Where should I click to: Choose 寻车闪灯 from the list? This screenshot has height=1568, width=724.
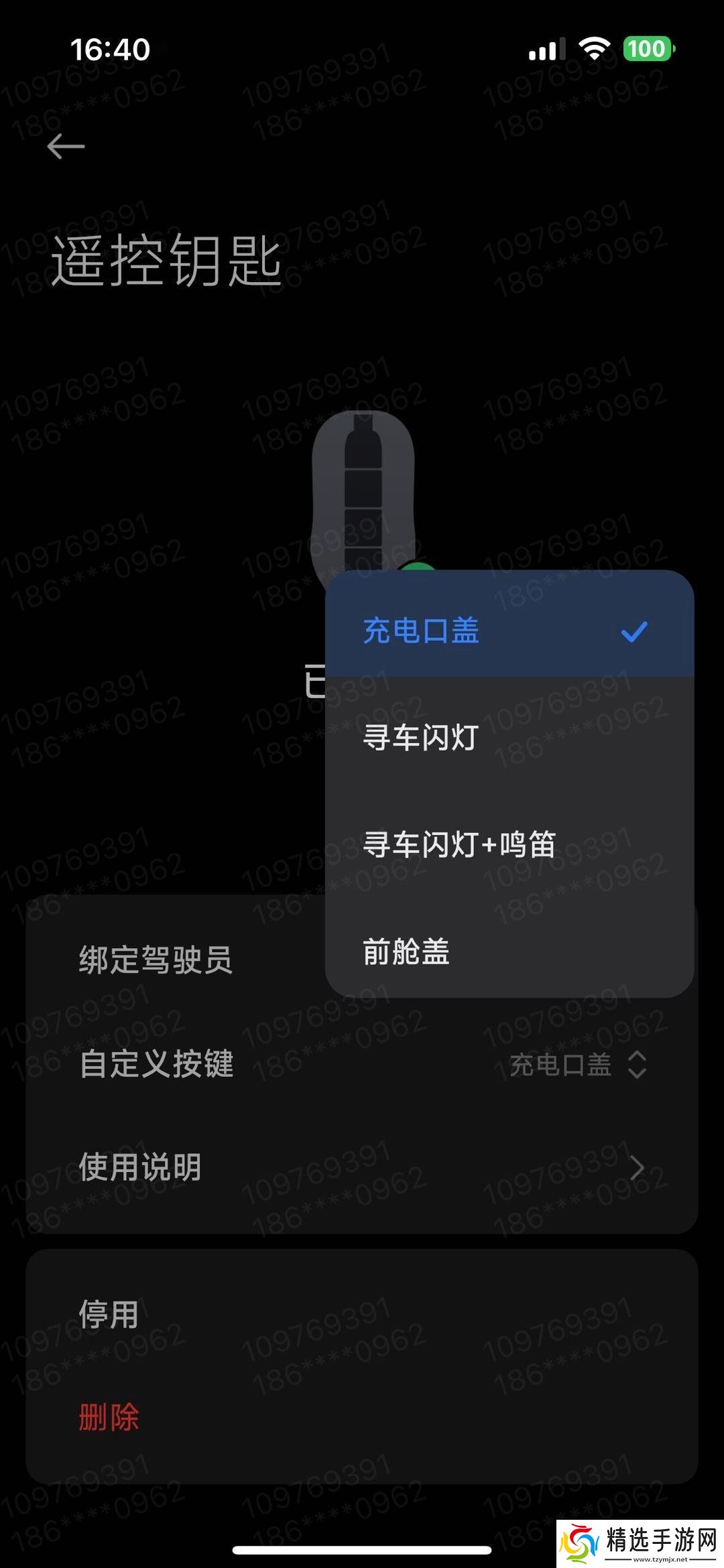click(x=508, y=737)
